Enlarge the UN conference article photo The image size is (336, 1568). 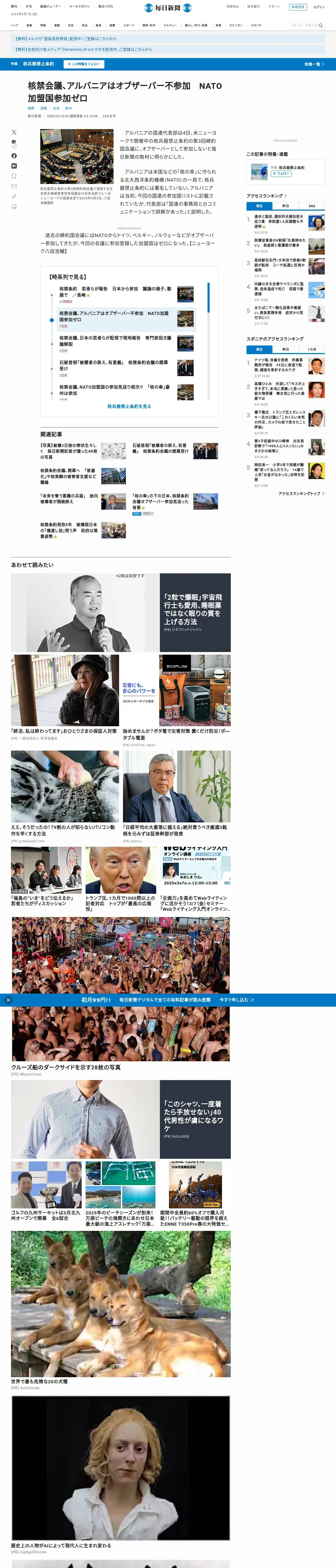coord(77,157)
